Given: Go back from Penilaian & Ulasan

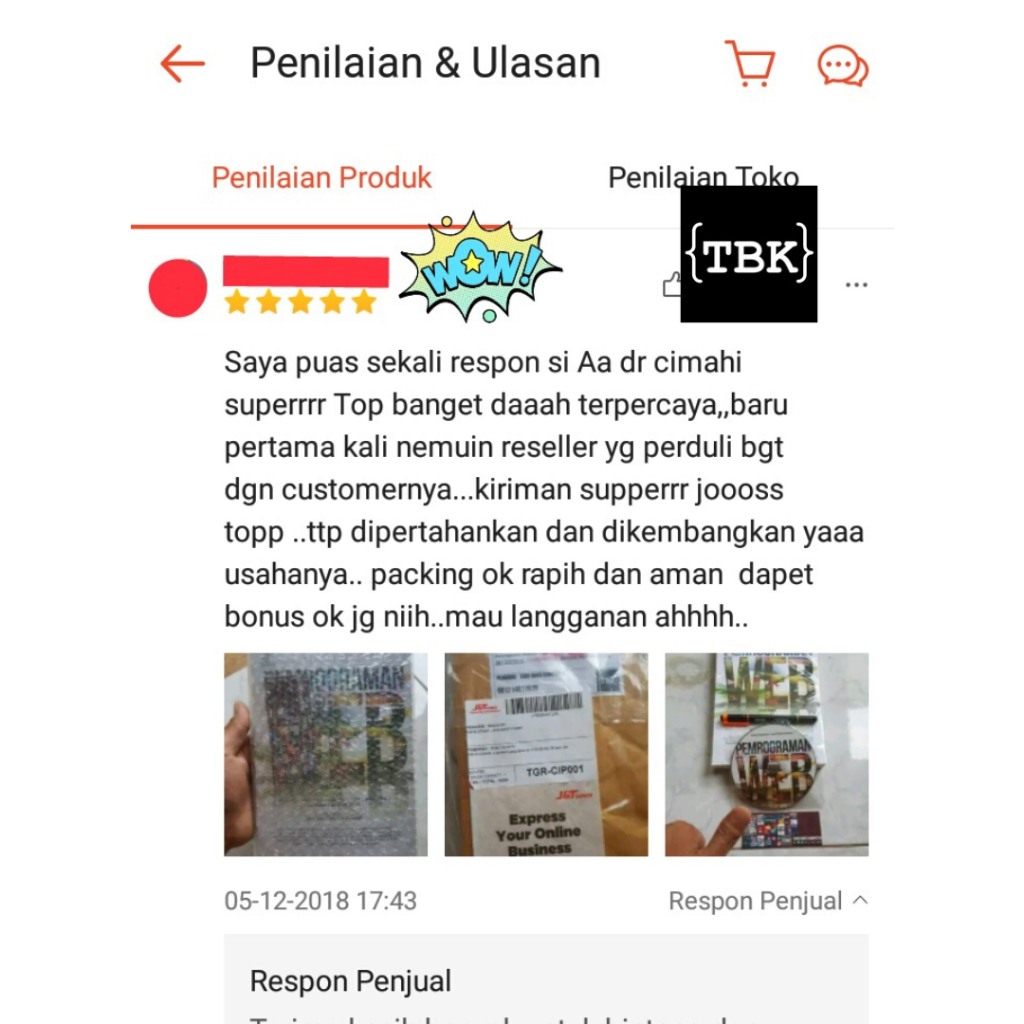Looking at the screenshot, I should pos(182,64).
